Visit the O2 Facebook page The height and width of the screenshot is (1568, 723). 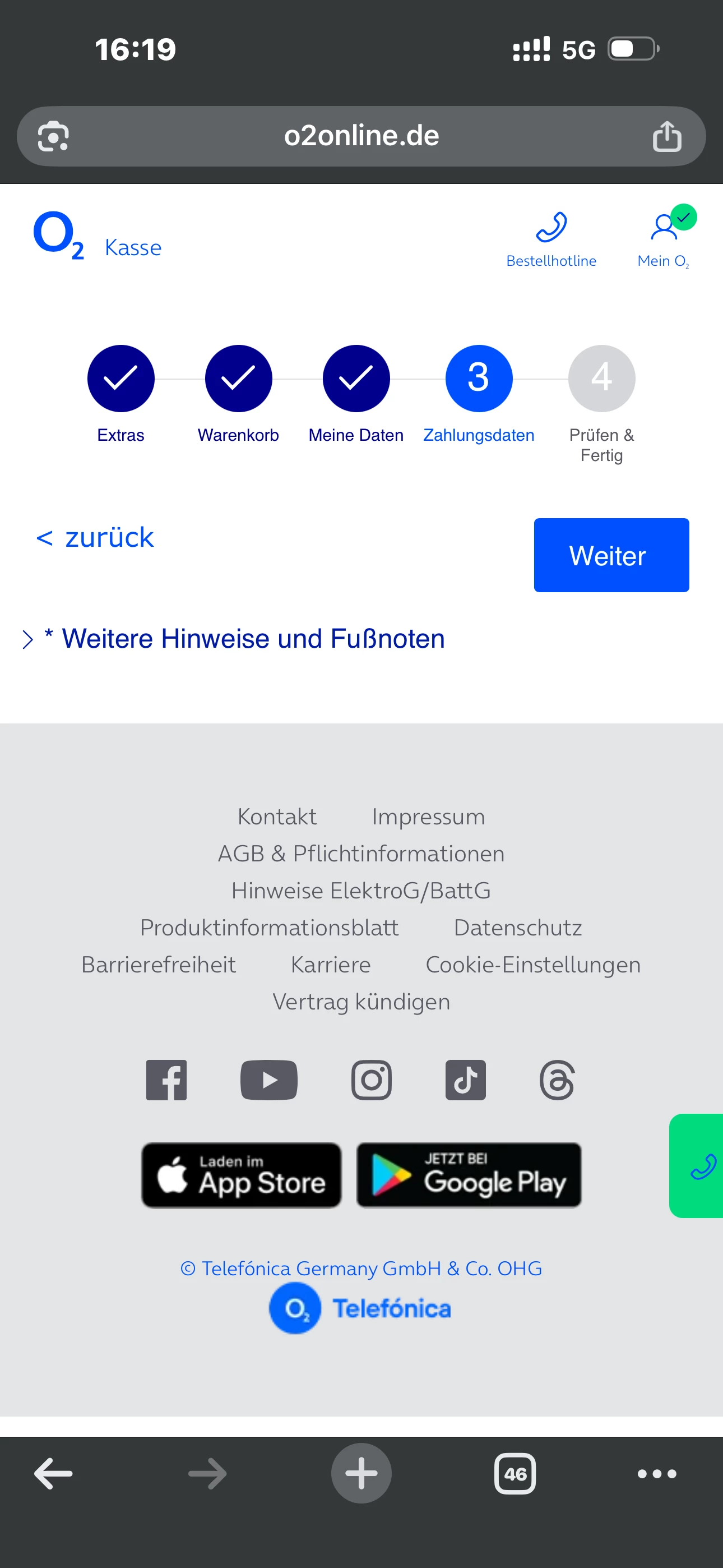pos(166,1081)
